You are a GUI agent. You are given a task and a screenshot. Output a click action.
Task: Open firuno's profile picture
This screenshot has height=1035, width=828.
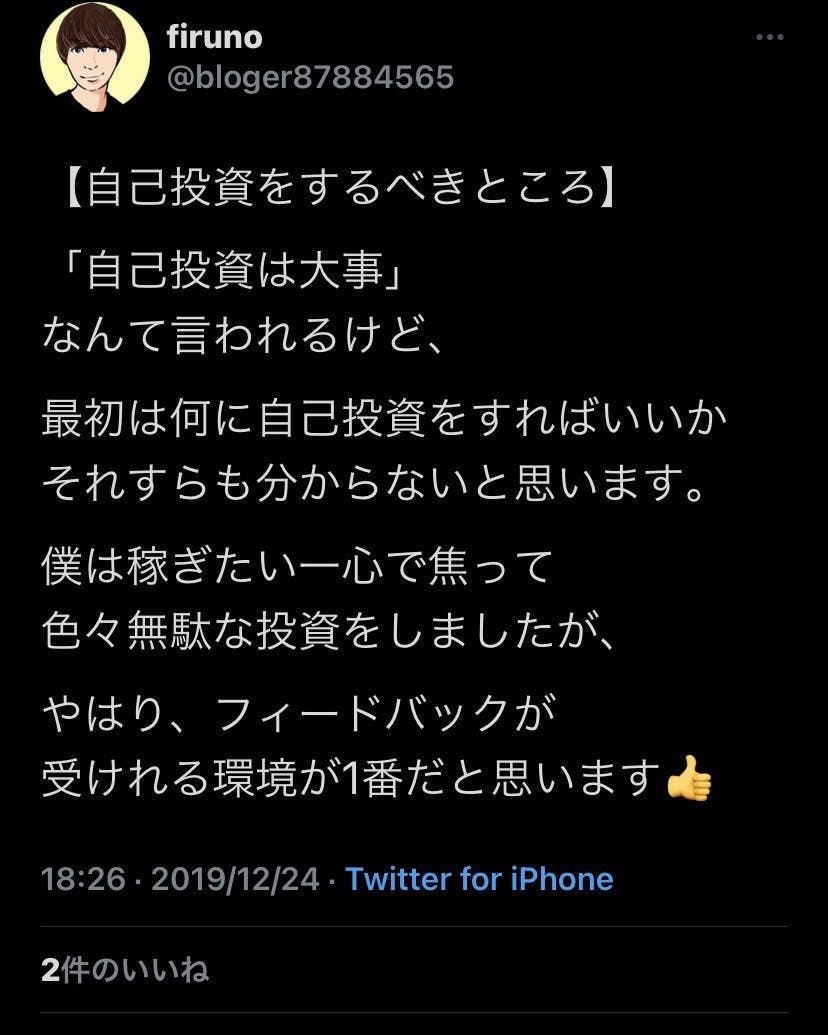94,57
